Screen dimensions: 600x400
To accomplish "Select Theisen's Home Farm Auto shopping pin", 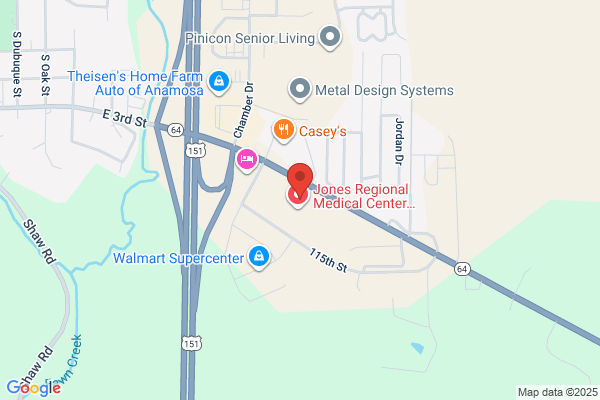I will (x=219, y=82).
